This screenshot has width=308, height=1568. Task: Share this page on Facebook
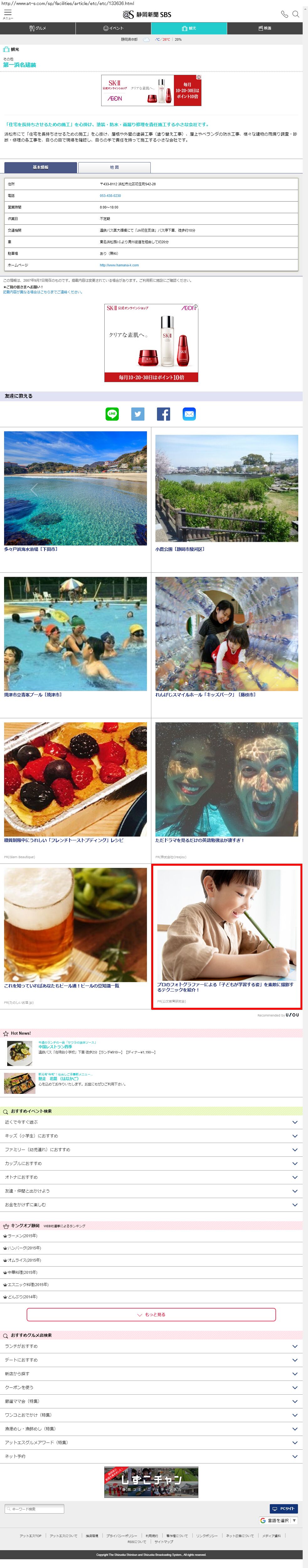pos(164,414)
